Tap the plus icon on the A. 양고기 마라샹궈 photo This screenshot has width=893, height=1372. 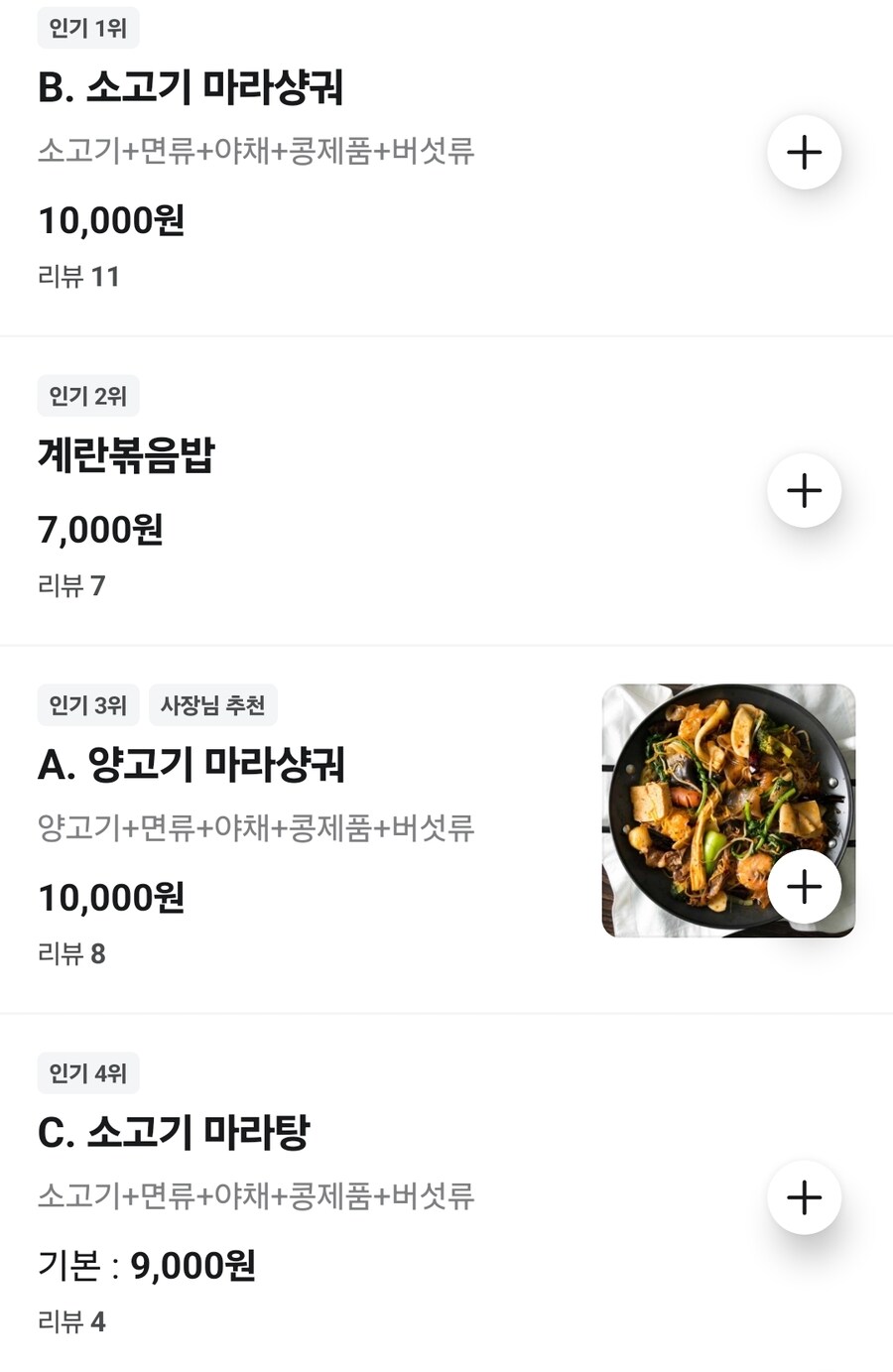click(804, 887)
